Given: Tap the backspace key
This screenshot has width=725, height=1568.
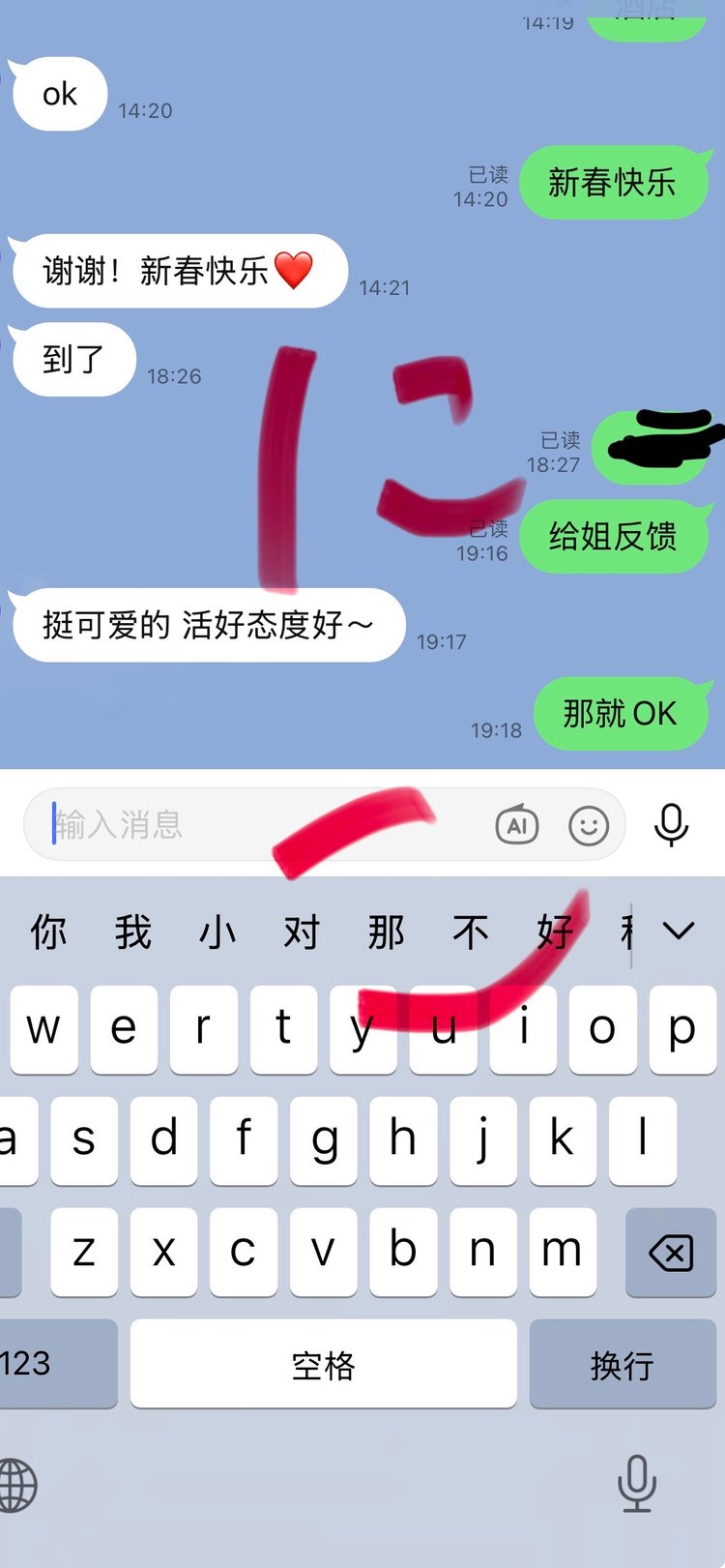Looking at the screenshot, I should tap(670, 1254).
